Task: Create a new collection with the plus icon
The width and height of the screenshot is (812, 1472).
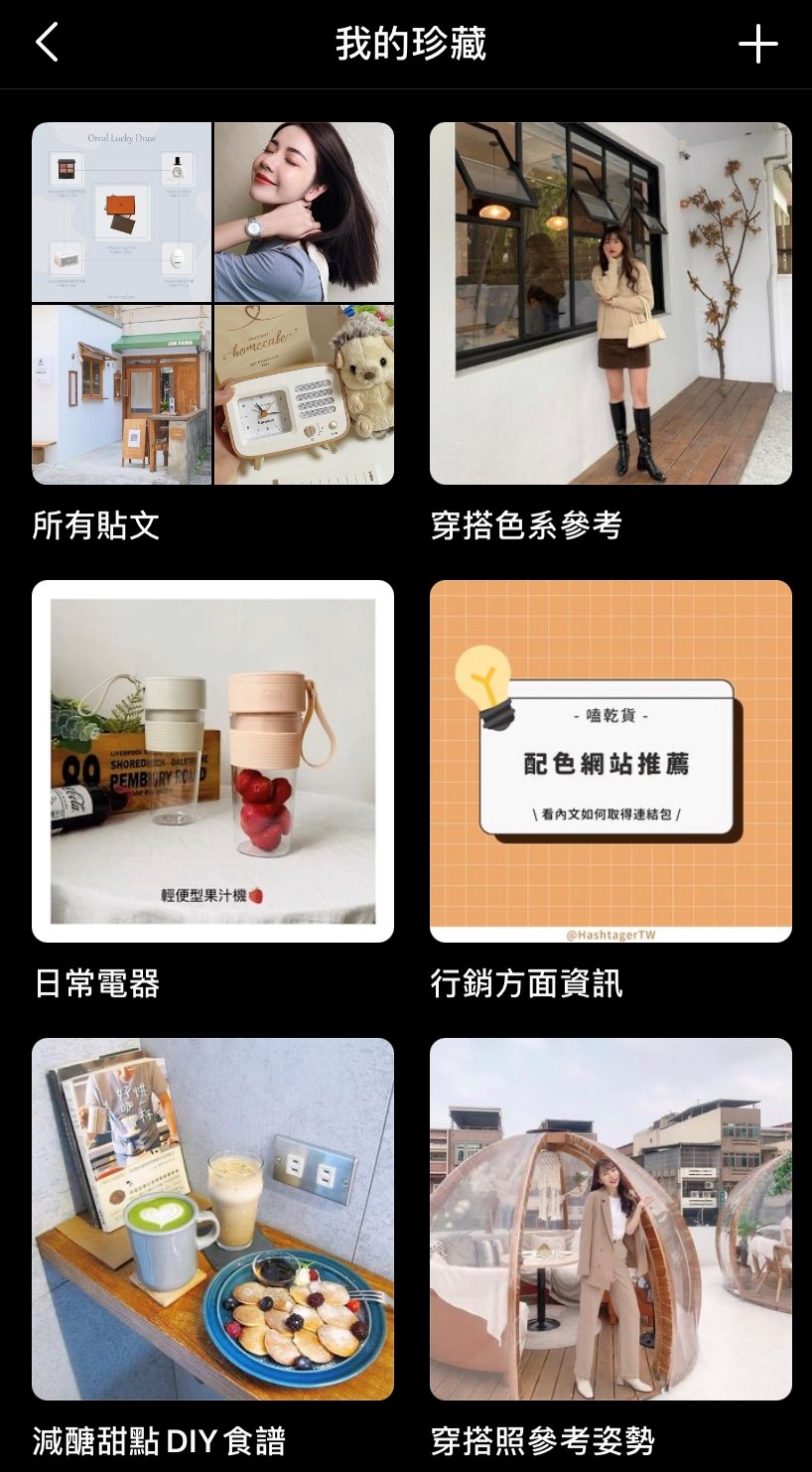Action: [757, 44]
